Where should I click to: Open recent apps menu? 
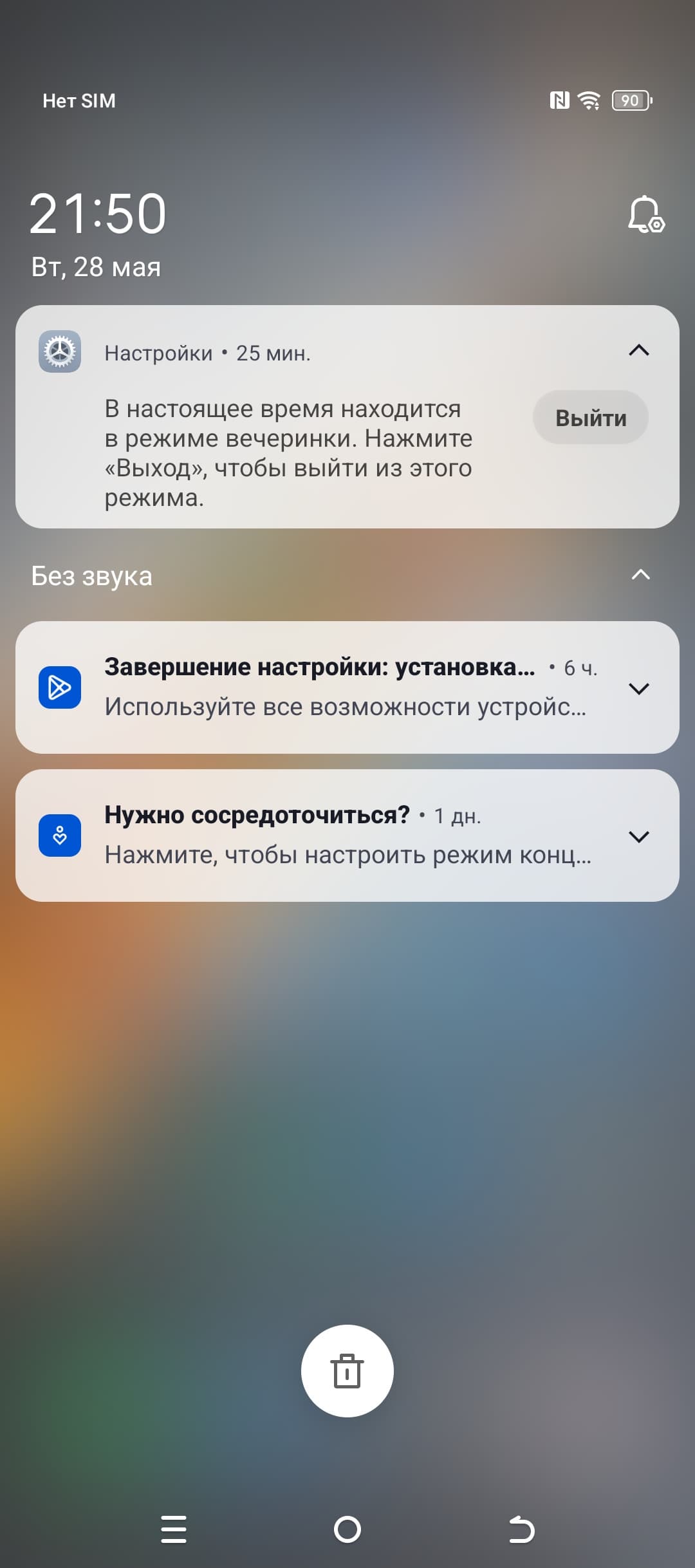tap(174, 1529)
